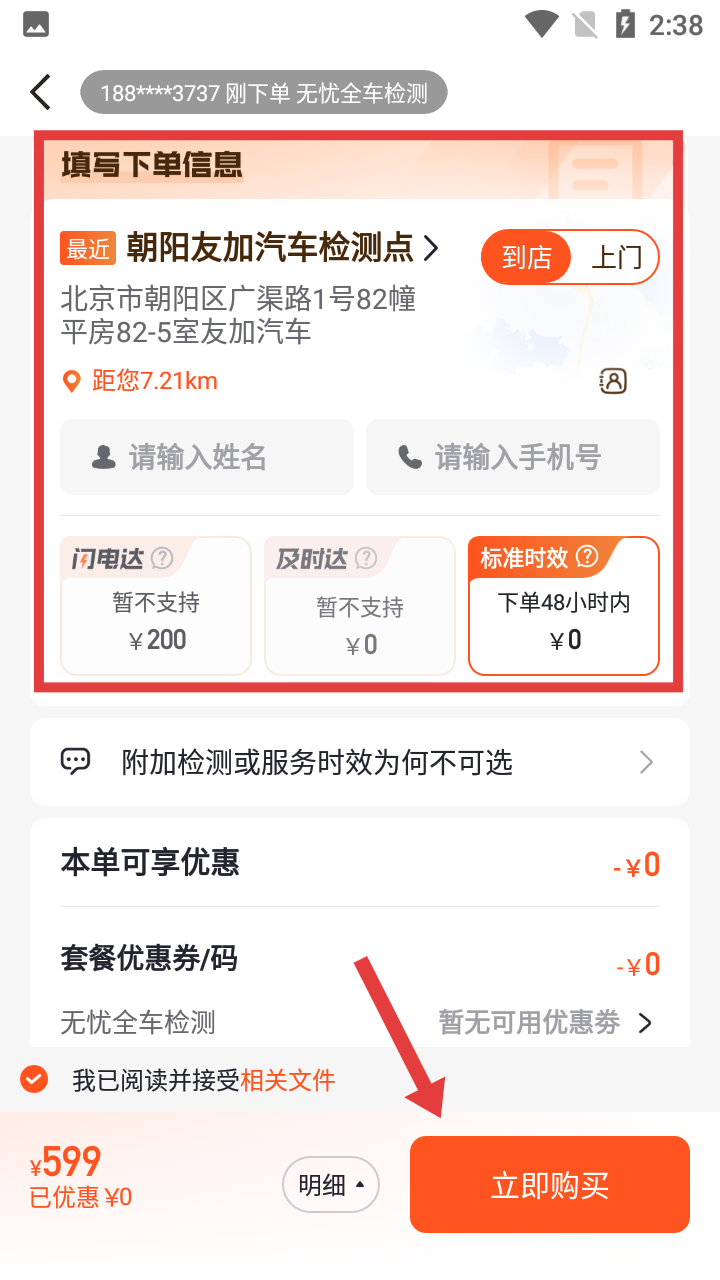The width and height of the screenshot is (720, 1280).
Task: Tap 立即购买 to buy now
Action: pos(550,1185)
